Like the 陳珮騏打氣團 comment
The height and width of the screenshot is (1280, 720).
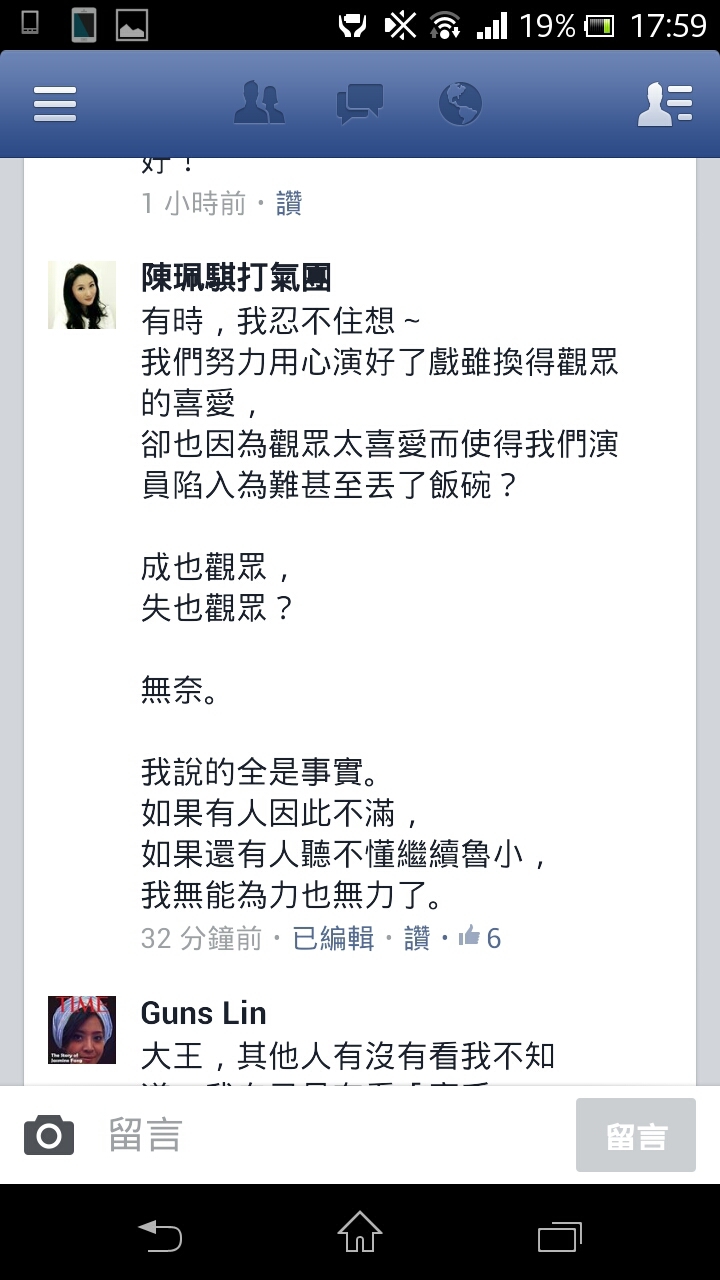pos(417,938)
